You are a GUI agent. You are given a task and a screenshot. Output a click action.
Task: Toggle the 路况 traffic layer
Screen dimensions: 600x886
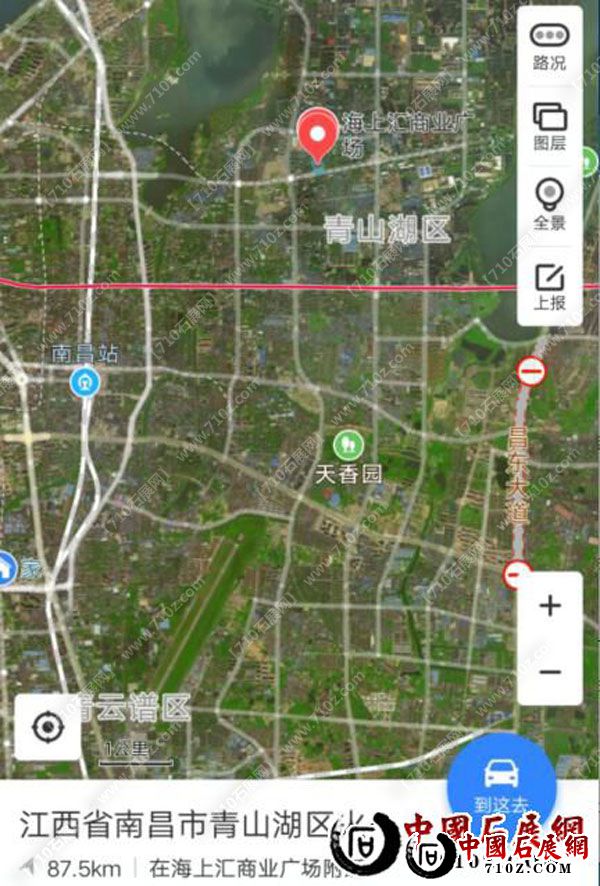549,45
